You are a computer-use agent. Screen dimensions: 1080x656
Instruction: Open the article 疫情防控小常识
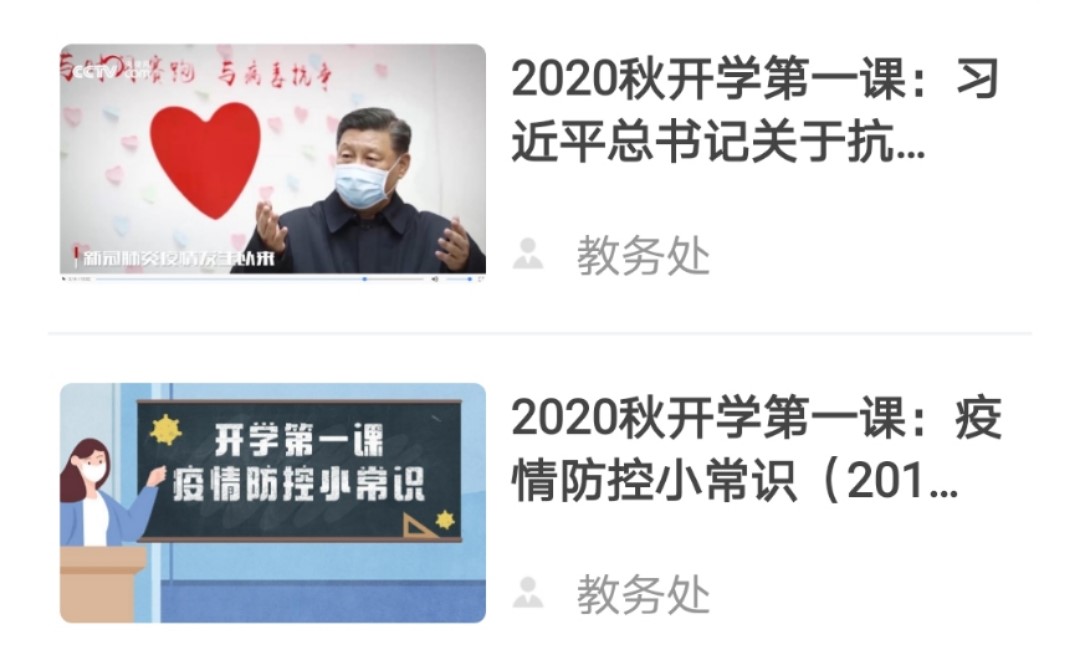[755, 450]
